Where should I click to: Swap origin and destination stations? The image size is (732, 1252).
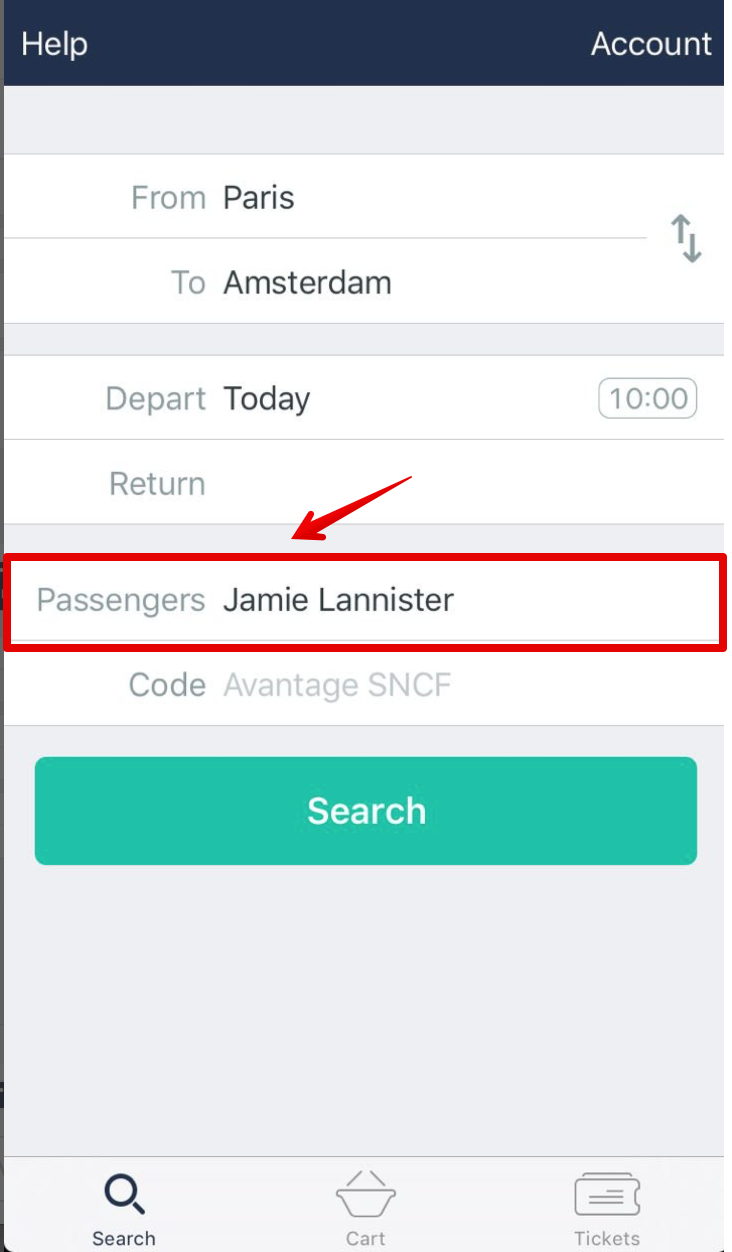point(686,239)
